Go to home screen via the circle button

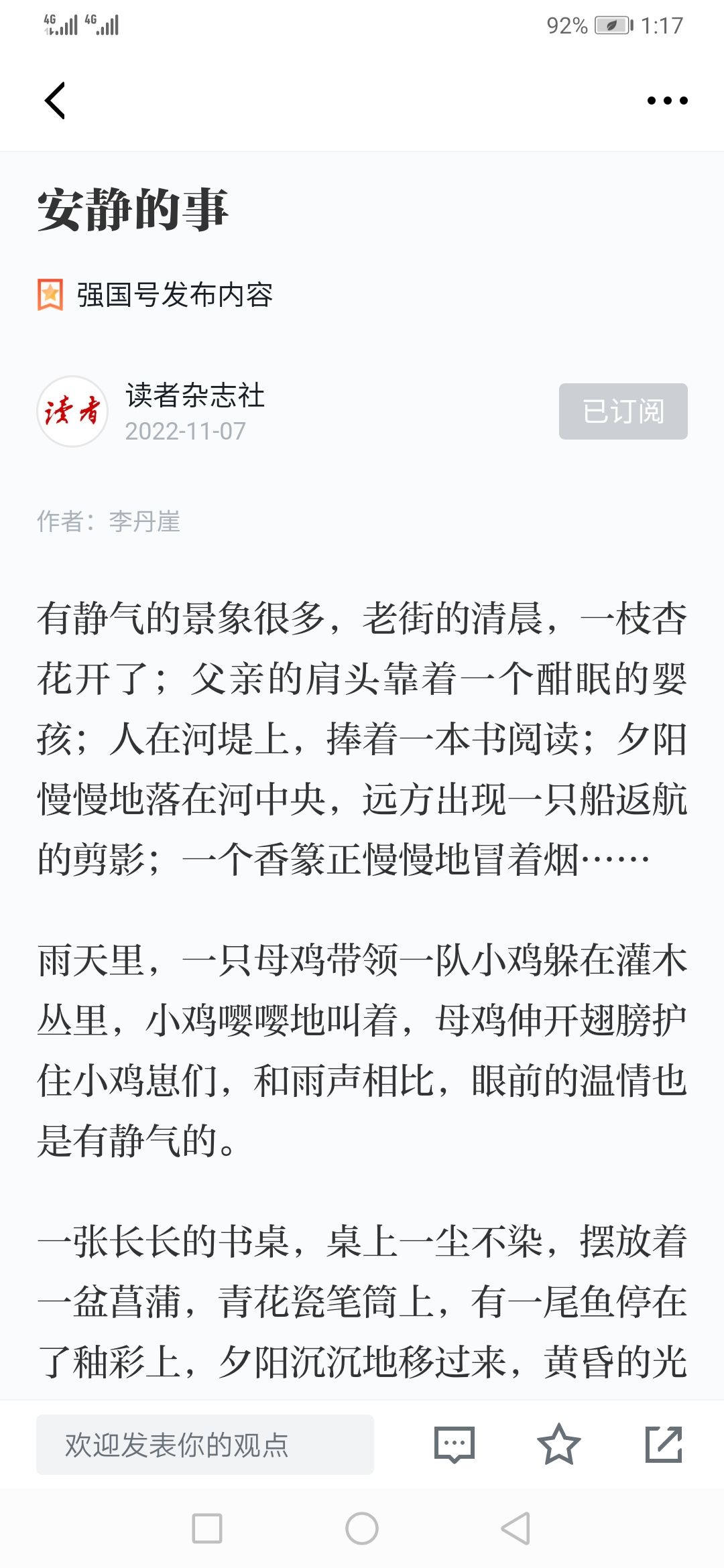[x=362, y=1528]
